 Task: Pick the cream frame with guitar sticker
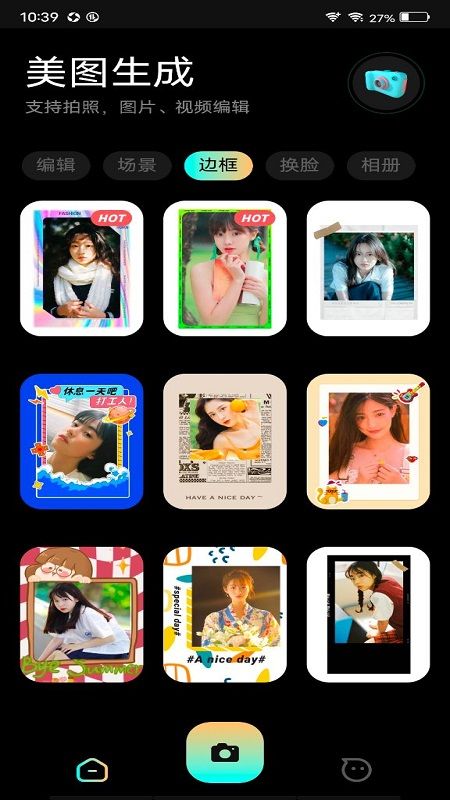pyautogui.click(x=368, y=442)
